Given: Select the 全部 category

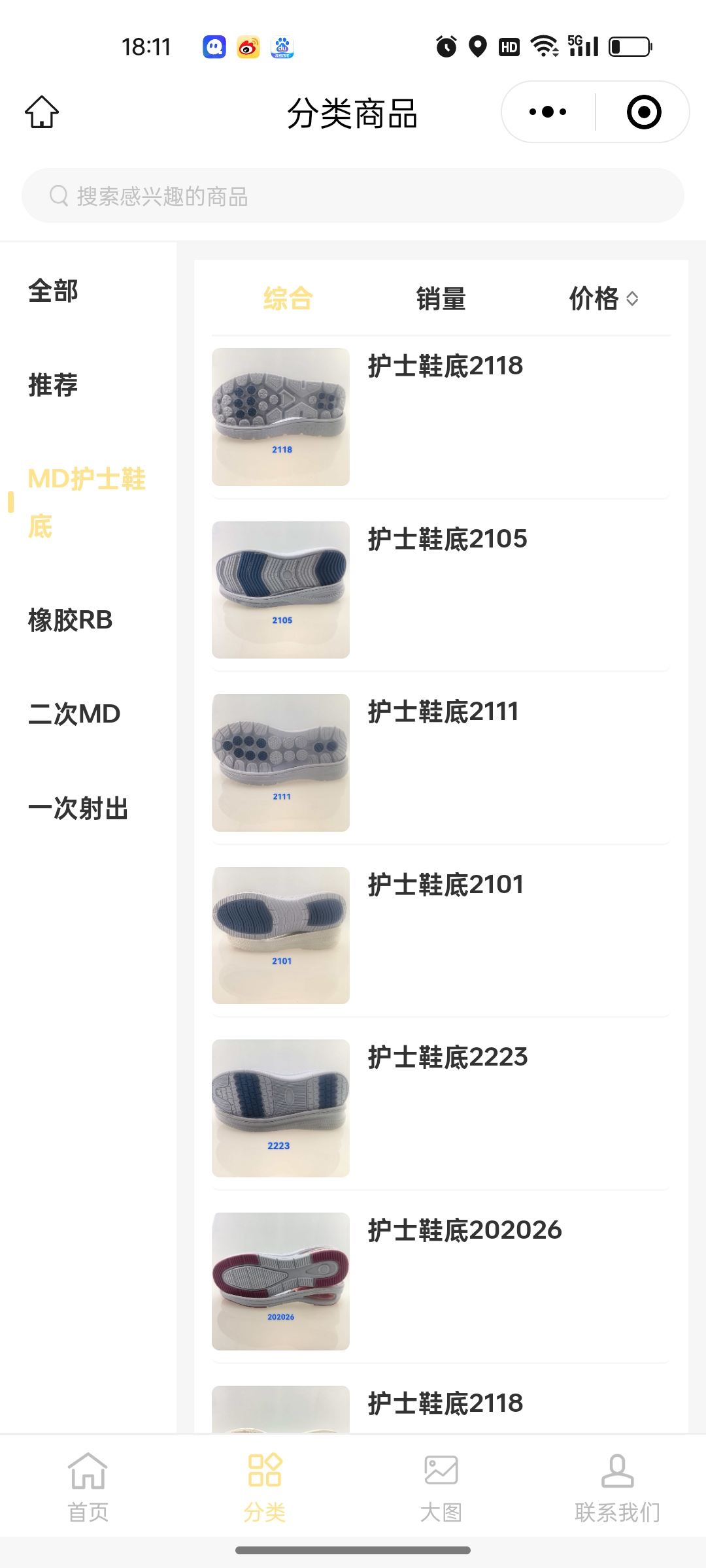Looking at the screenshot, I should tap(54, 291).
